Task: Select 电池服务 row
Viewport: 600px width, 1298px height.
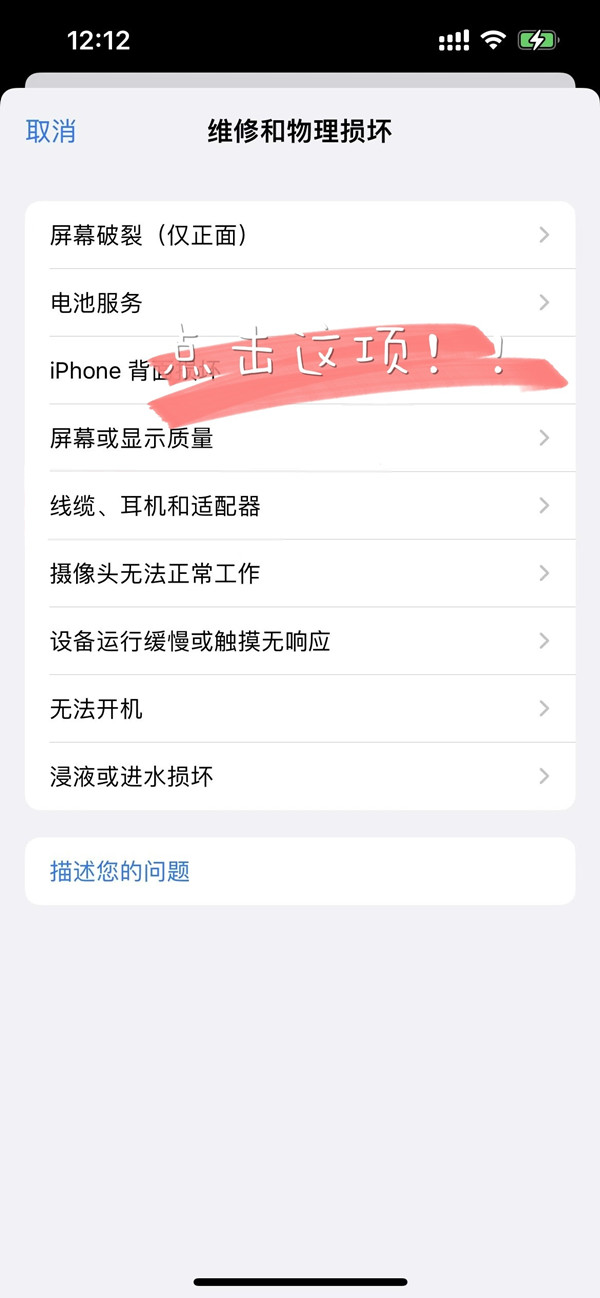Action: coord(300,303)
